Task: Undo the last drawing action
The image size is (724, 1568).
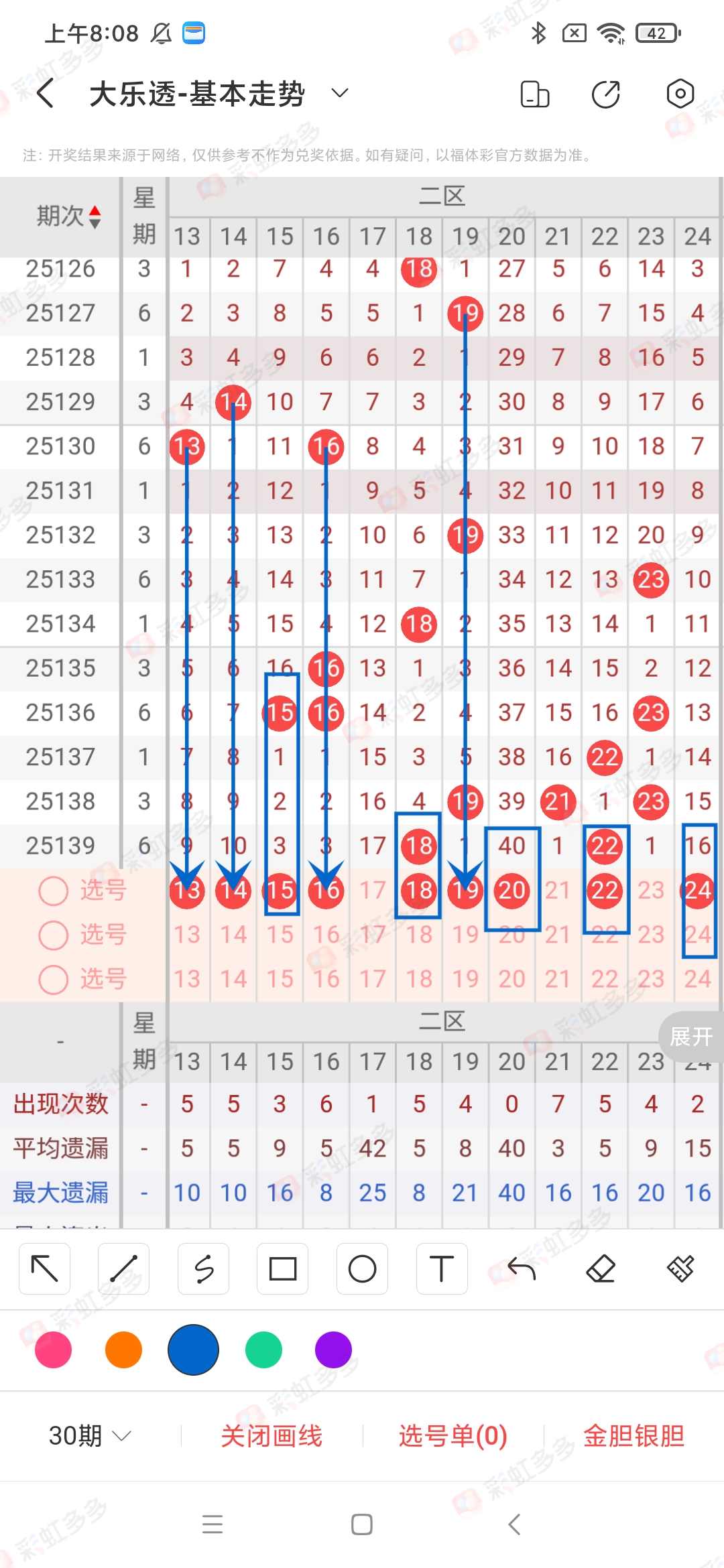Action: click(x=521, y=1268)
